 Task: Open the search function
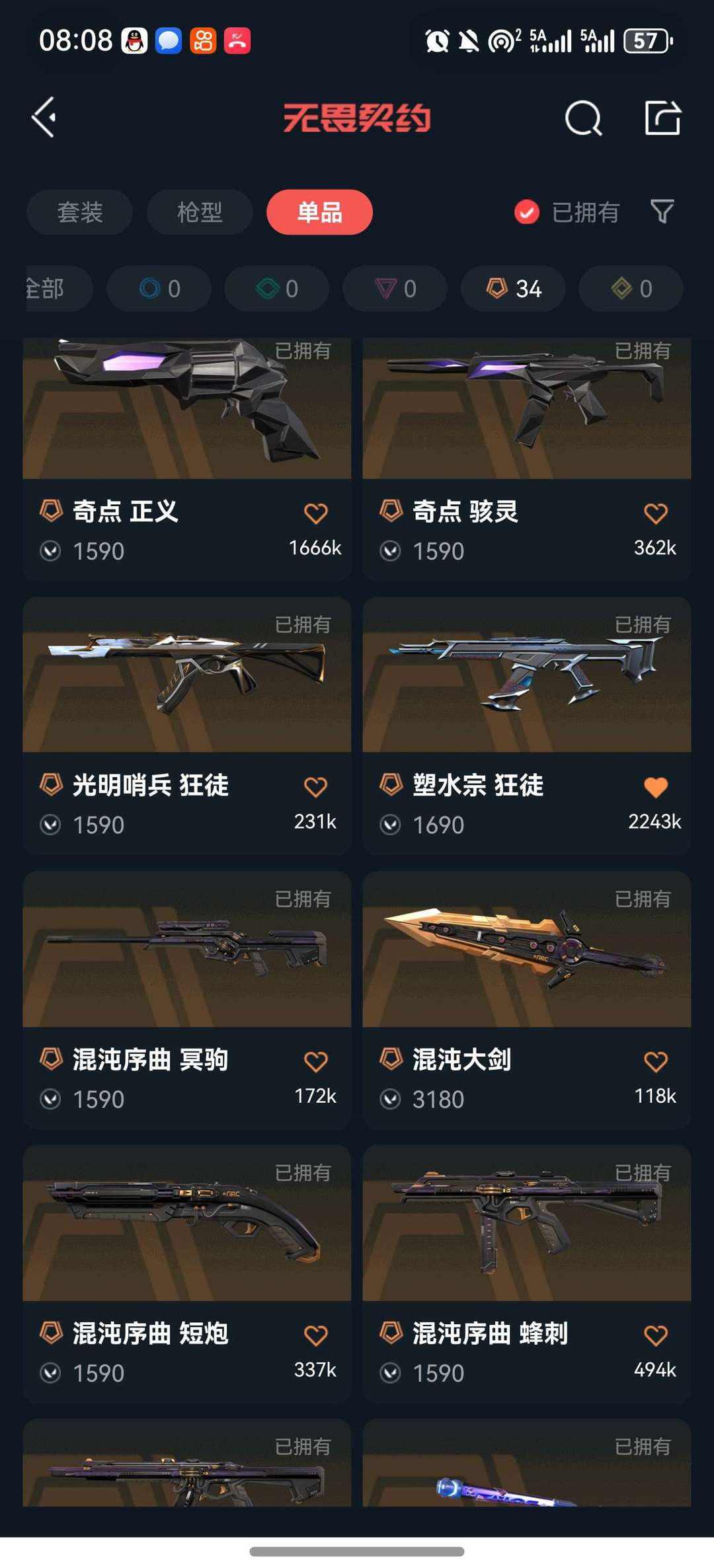582,118
